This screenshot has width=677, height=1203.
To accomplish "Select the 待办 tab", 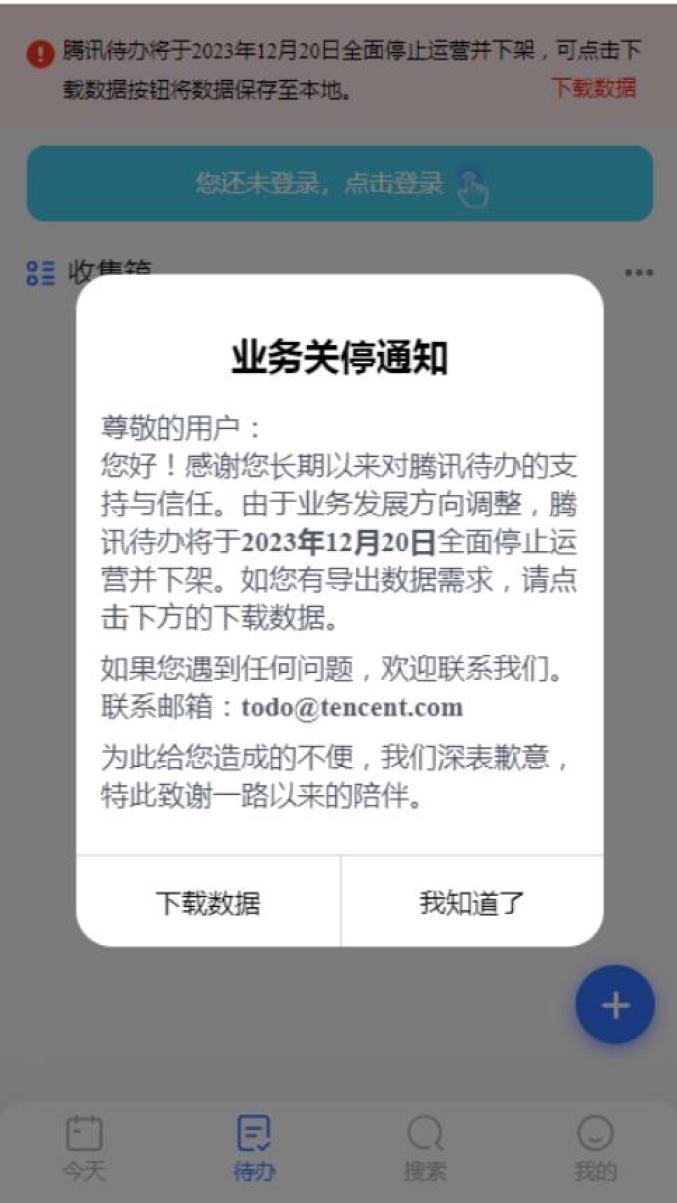I will (254, 1148).
